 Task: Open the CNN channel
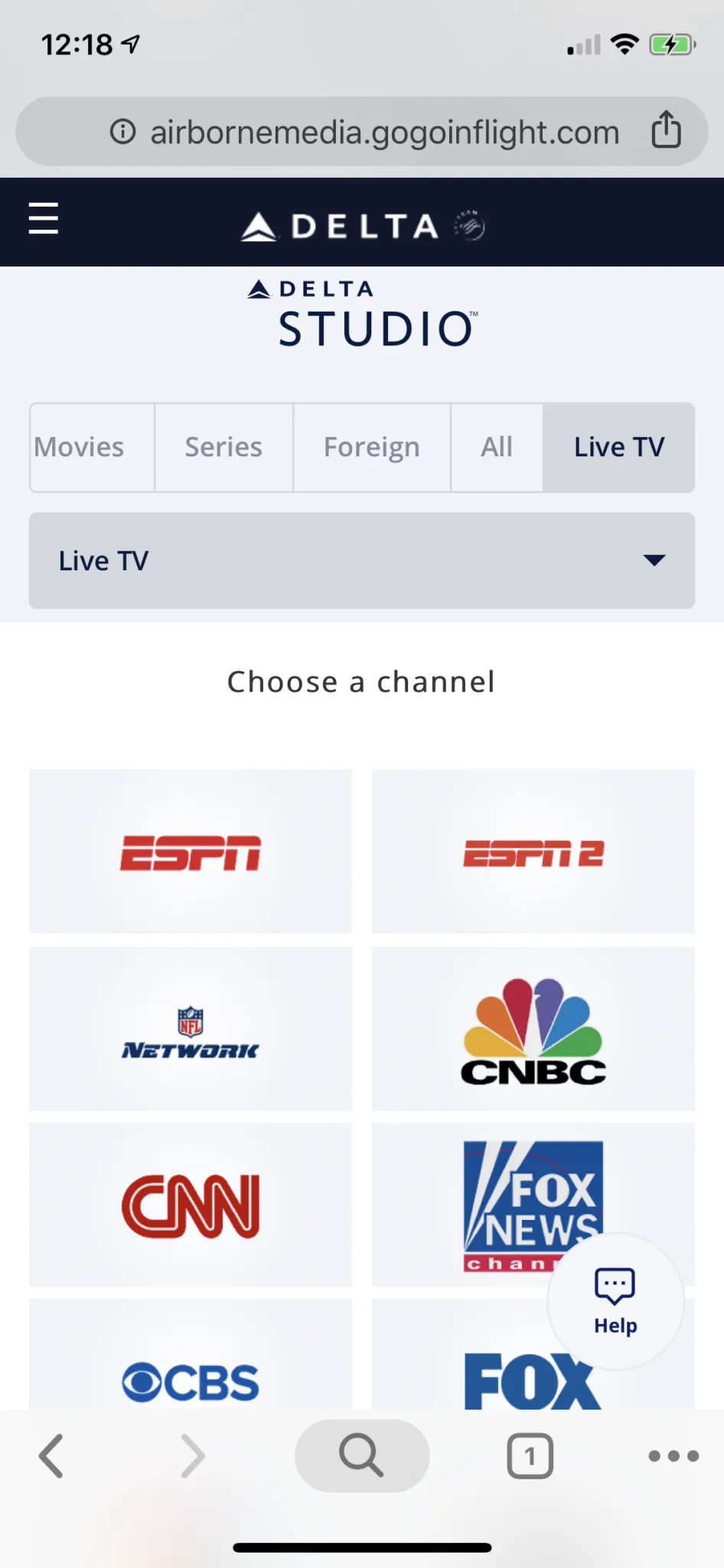pyautogui.click(x=191, y=1206)
